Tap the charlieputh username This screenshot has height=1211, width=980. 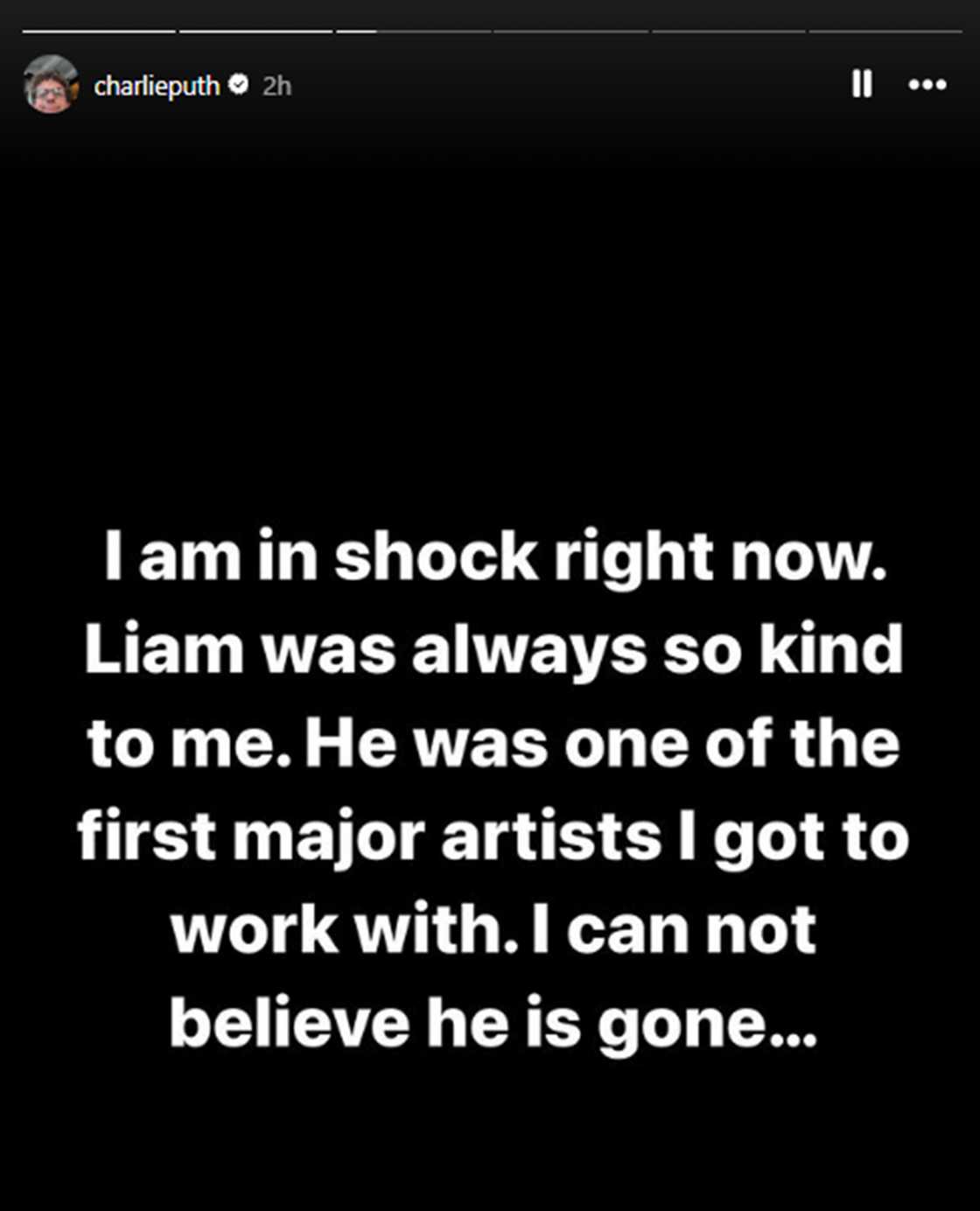tap(156, 86)
